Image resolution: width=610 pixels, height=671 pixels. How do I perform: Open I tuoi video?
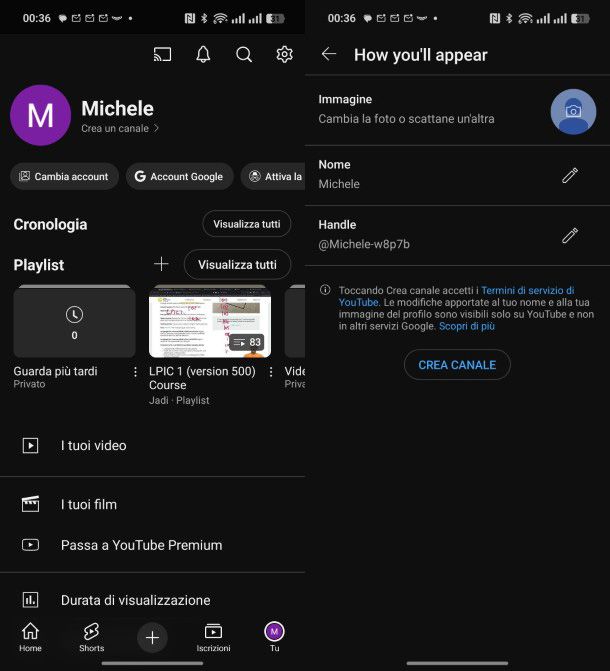pyautogui.click(x=93, y=445)
